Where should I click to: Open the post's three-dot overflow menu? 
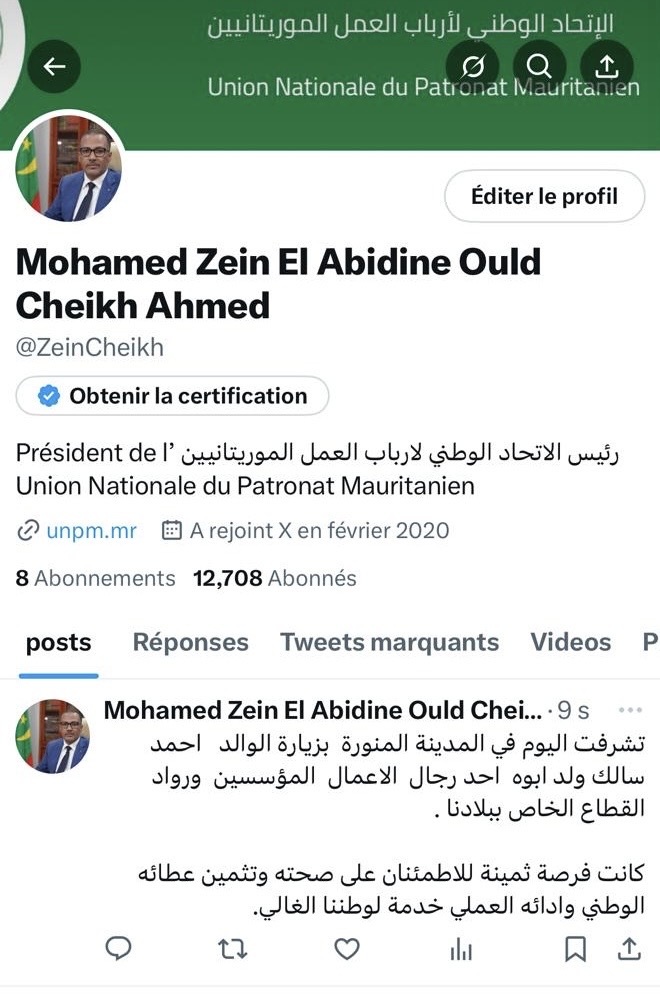click(629, 711)
